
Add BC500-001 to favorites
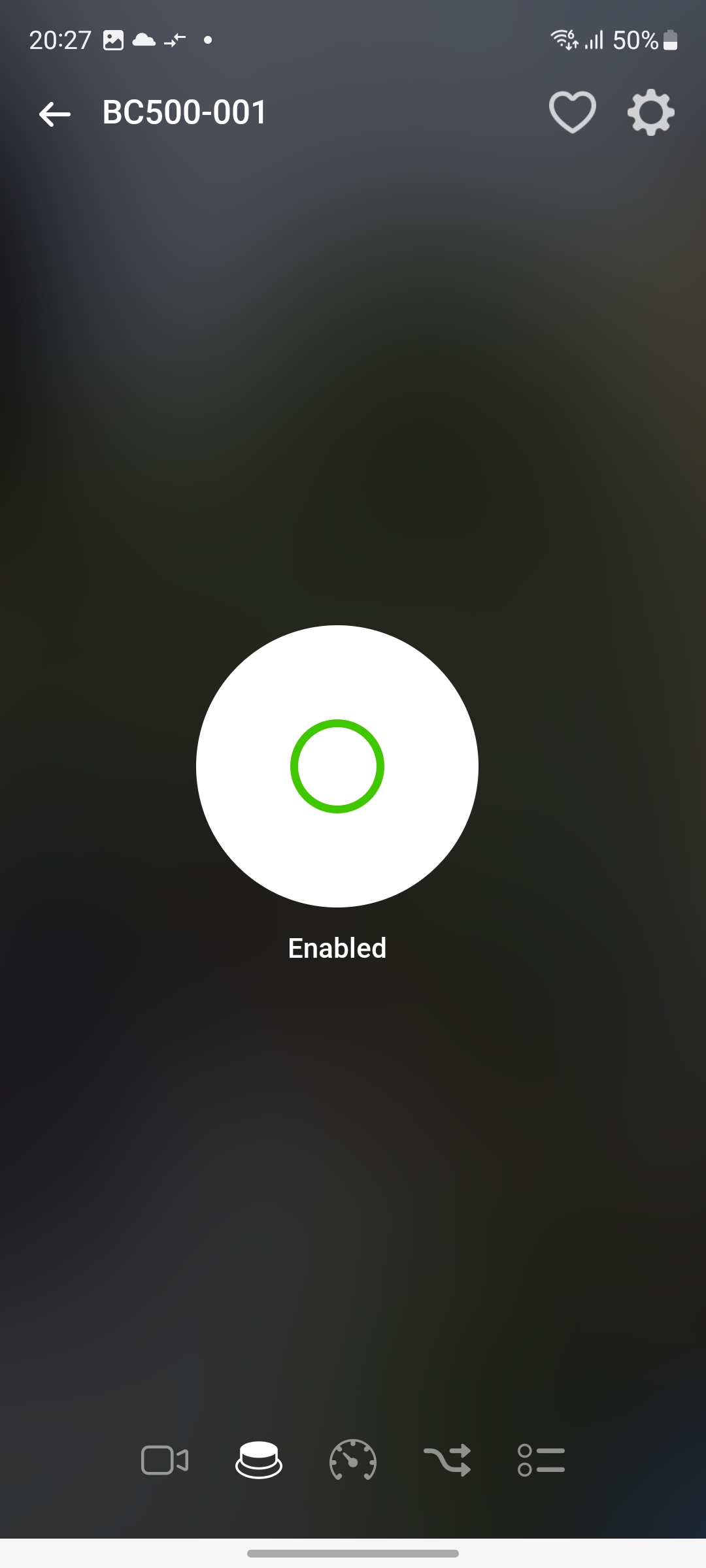572,112
